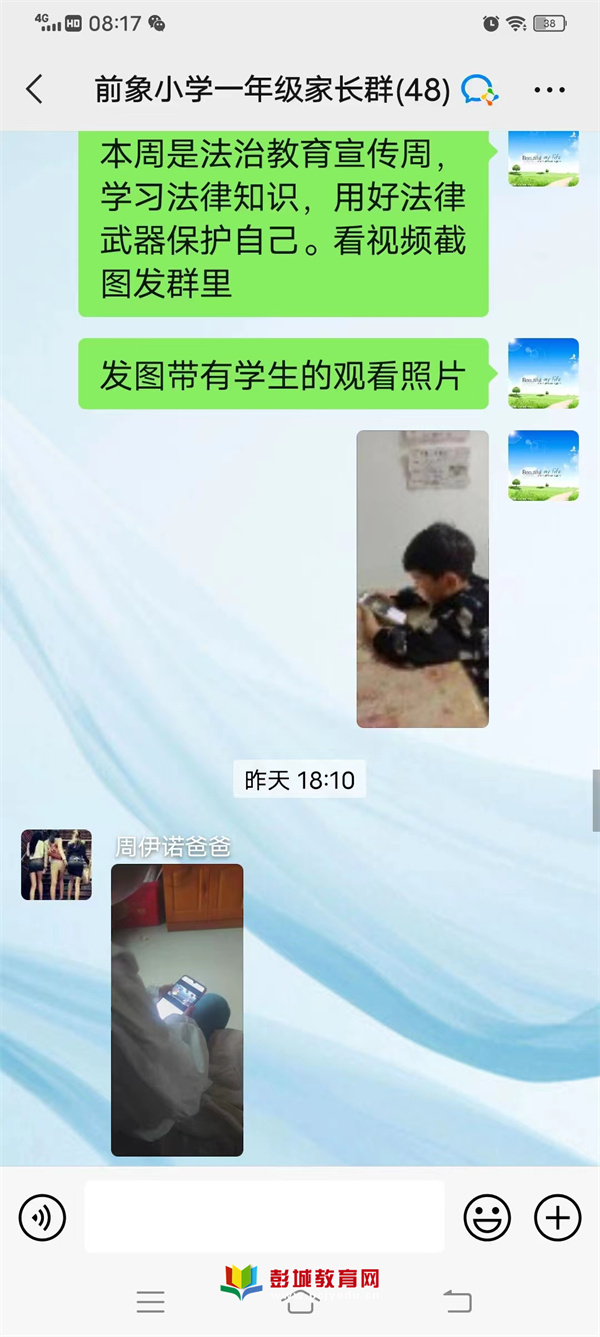This screenshot has width=600, height=1337.
Task: Open the overflow menu with three dots
Action: click(x=549, y=91)
